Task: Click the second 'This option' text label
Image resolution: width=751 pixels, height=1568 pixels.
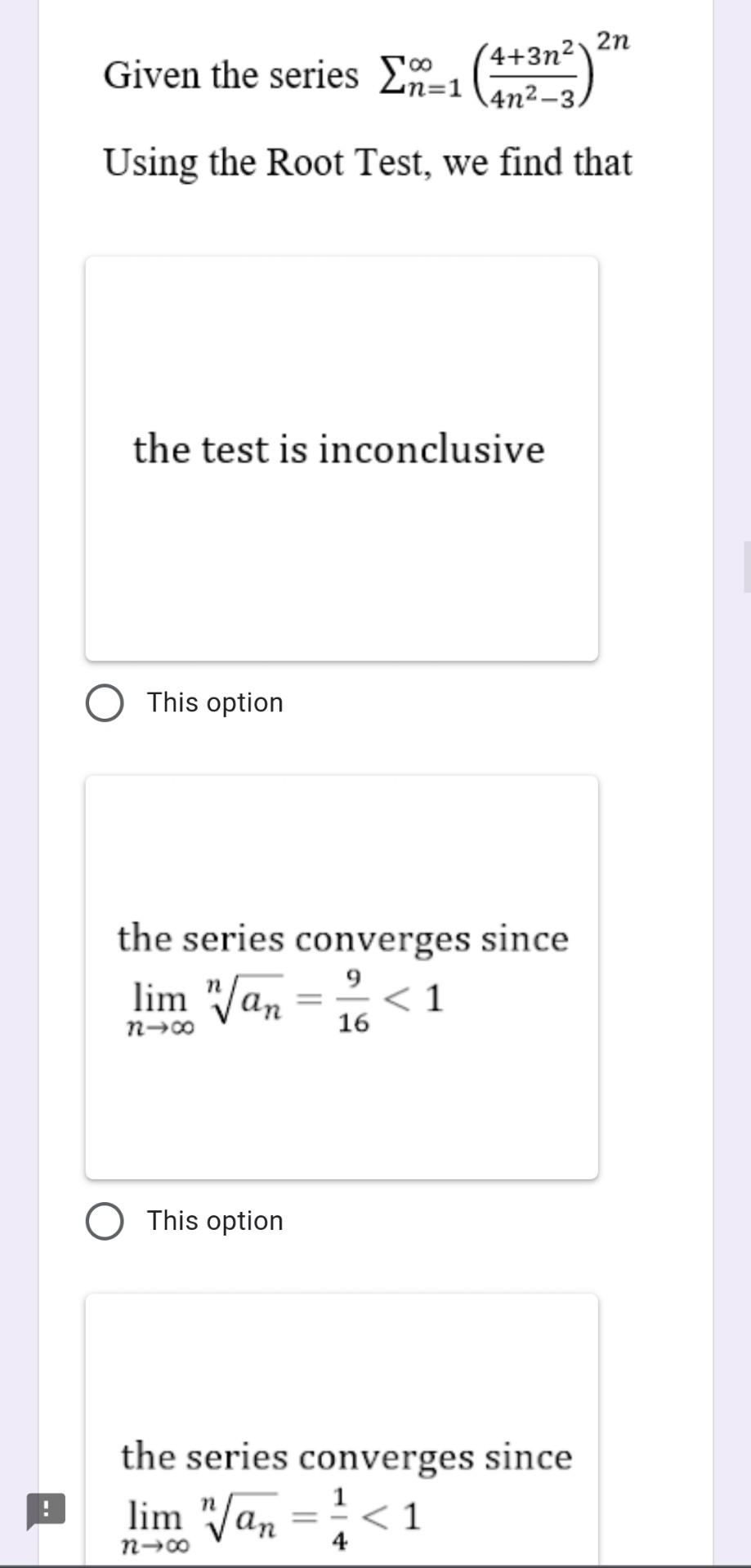Action: (x=213, y=1220)
